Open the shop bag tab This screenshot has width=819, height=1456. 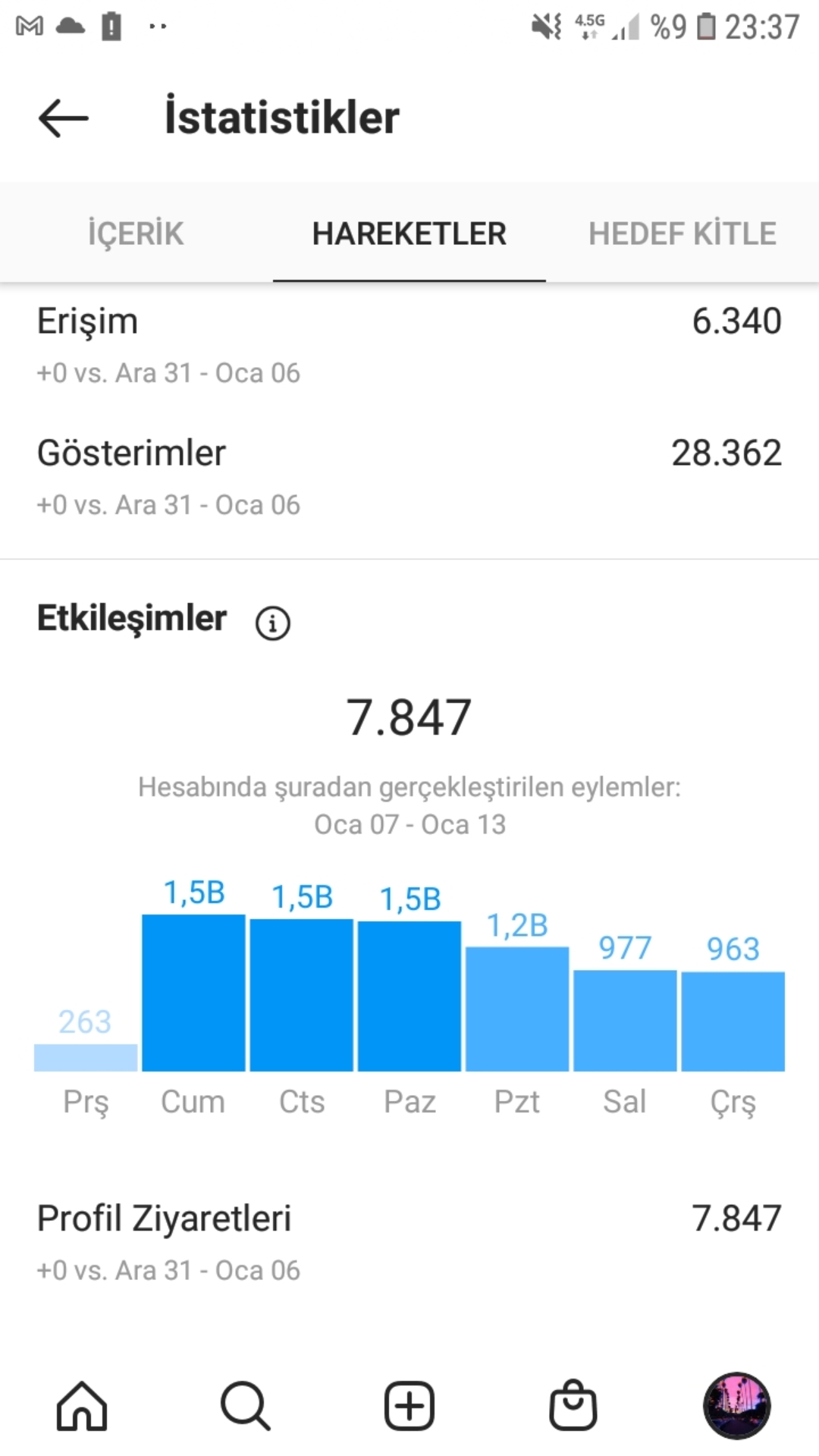573,1404
